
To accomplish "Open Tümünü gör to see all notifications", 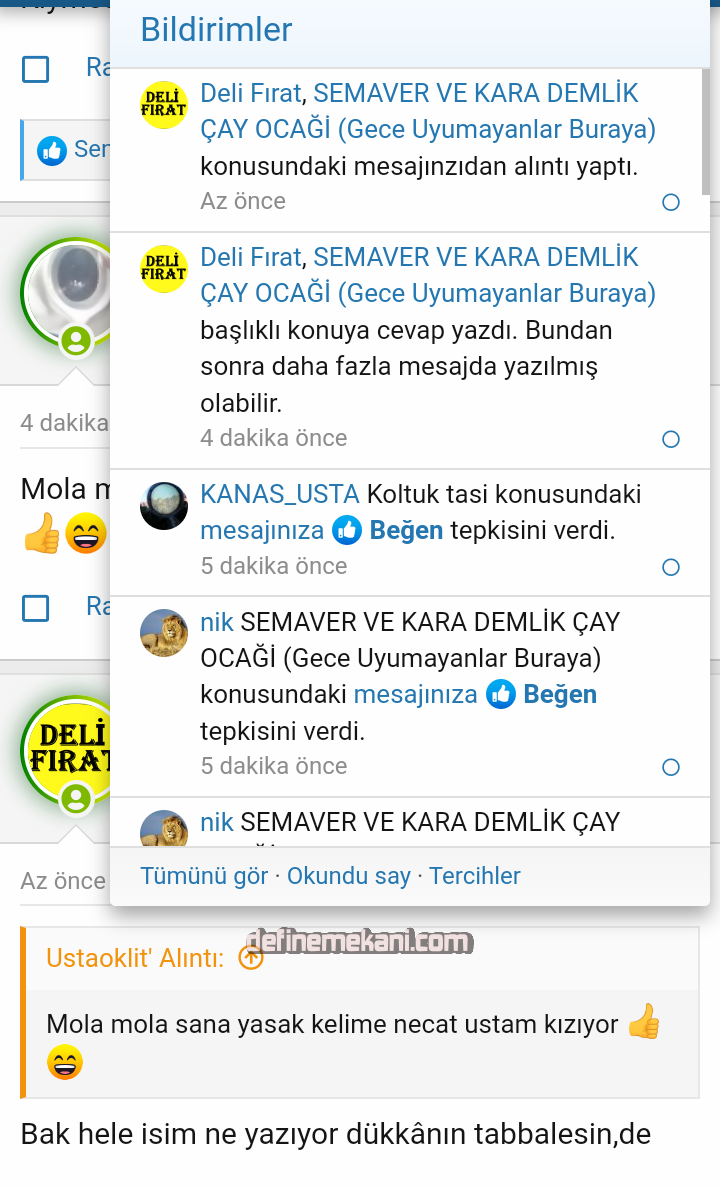I will (x=204, y=876).
